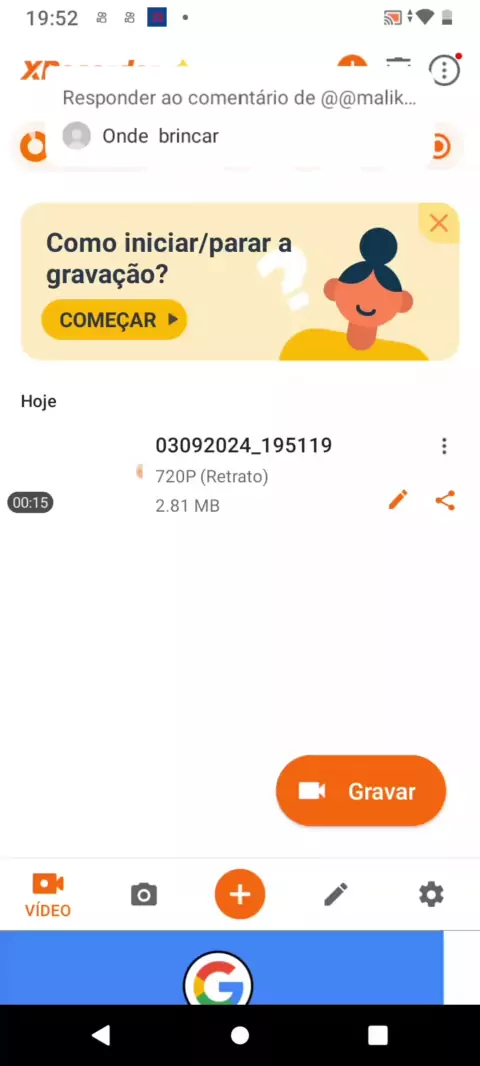The height and width of the screenshot is (1066, 480).
Task: Dismiss the "Como iniciar/parar a gravação?" banner
Action: click(x=439, y=223)
